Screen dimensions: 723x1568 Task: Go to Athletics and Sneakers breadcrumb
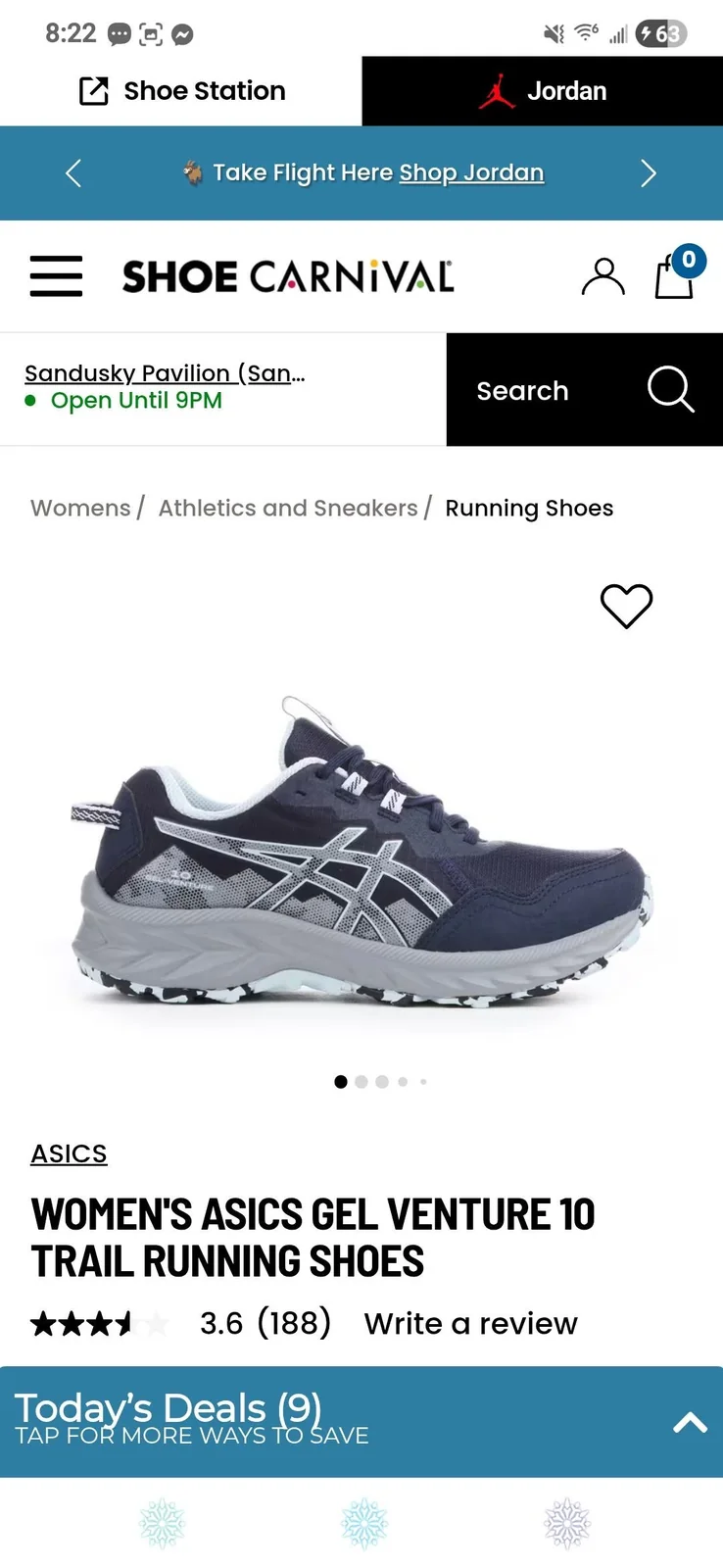pyautogui.click(x=288, y=508)
